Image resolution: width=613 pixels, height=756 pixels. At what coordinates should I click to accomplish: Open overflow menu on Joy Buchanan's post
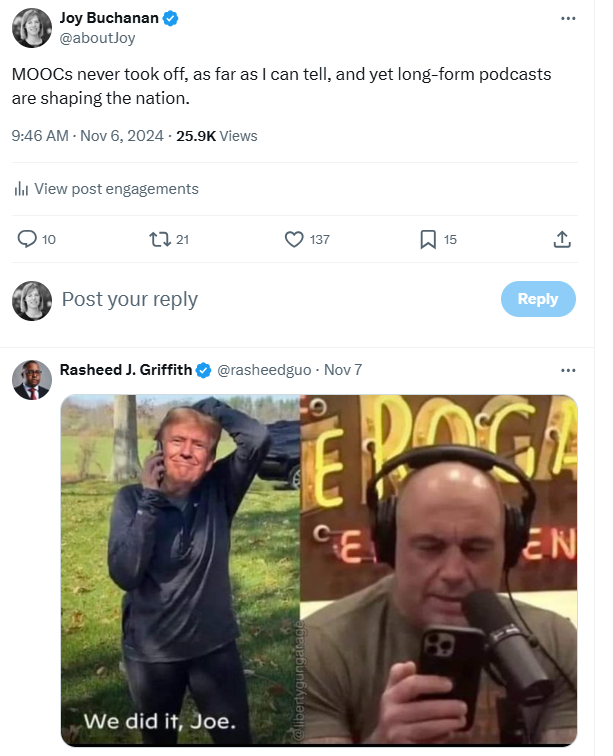(568, 19)
